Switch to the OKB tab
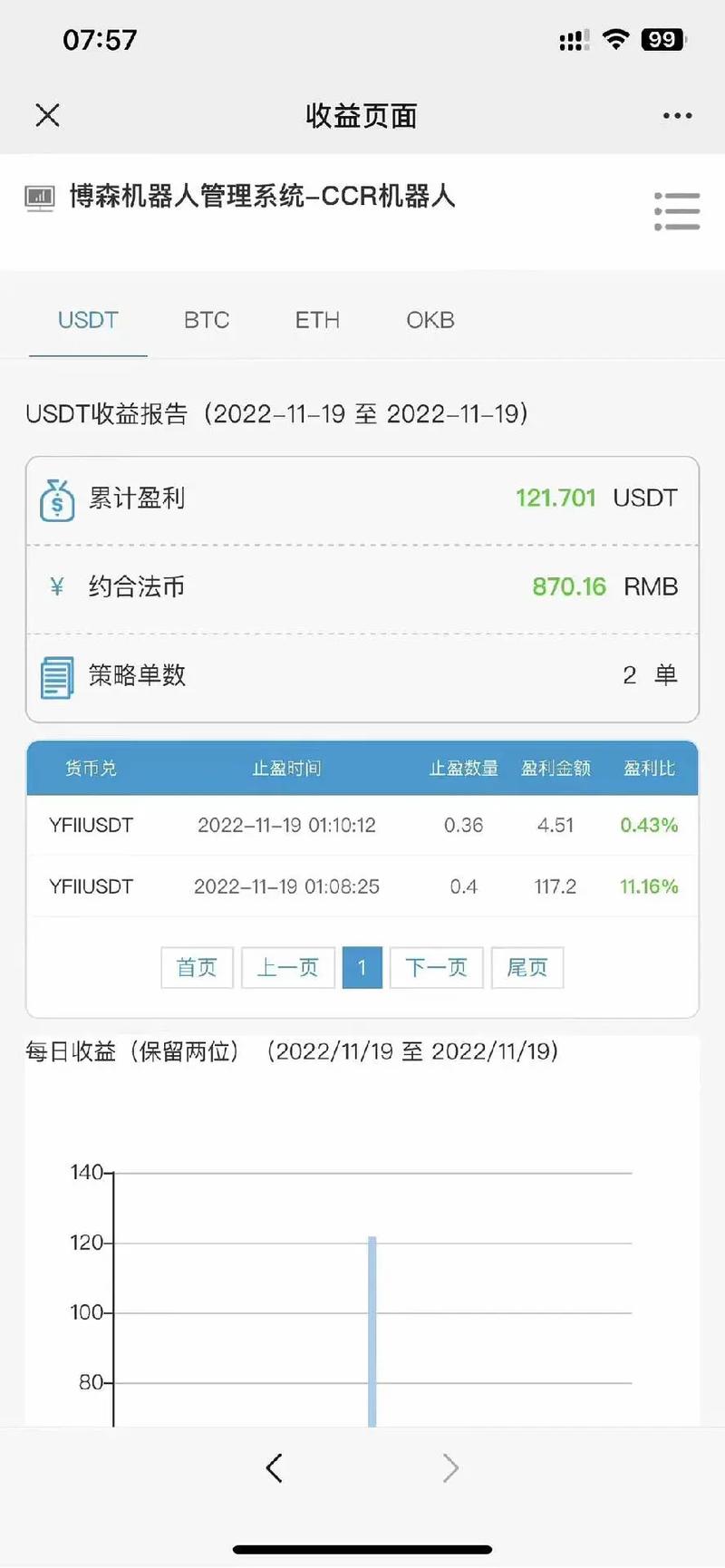The image size is (725, 1568). click(x=430, y=320)
